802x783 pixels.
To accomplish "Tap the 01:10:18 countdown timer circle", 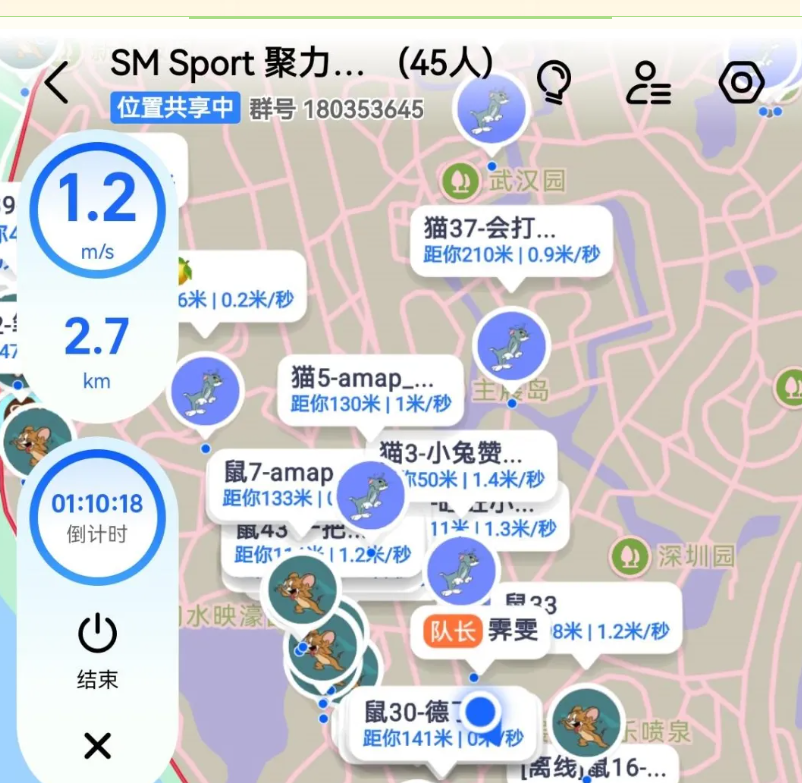I will coord(97,516).
